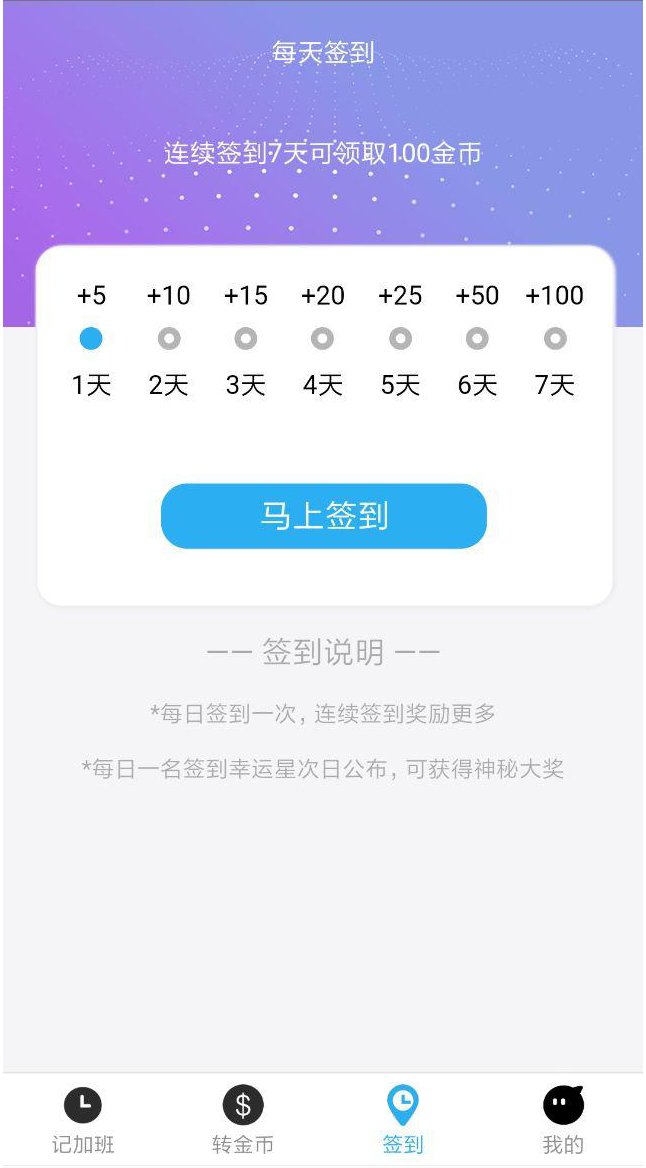Go to the 我的 tab
The image size is (646, 1168).
[x=563, y=1120]
